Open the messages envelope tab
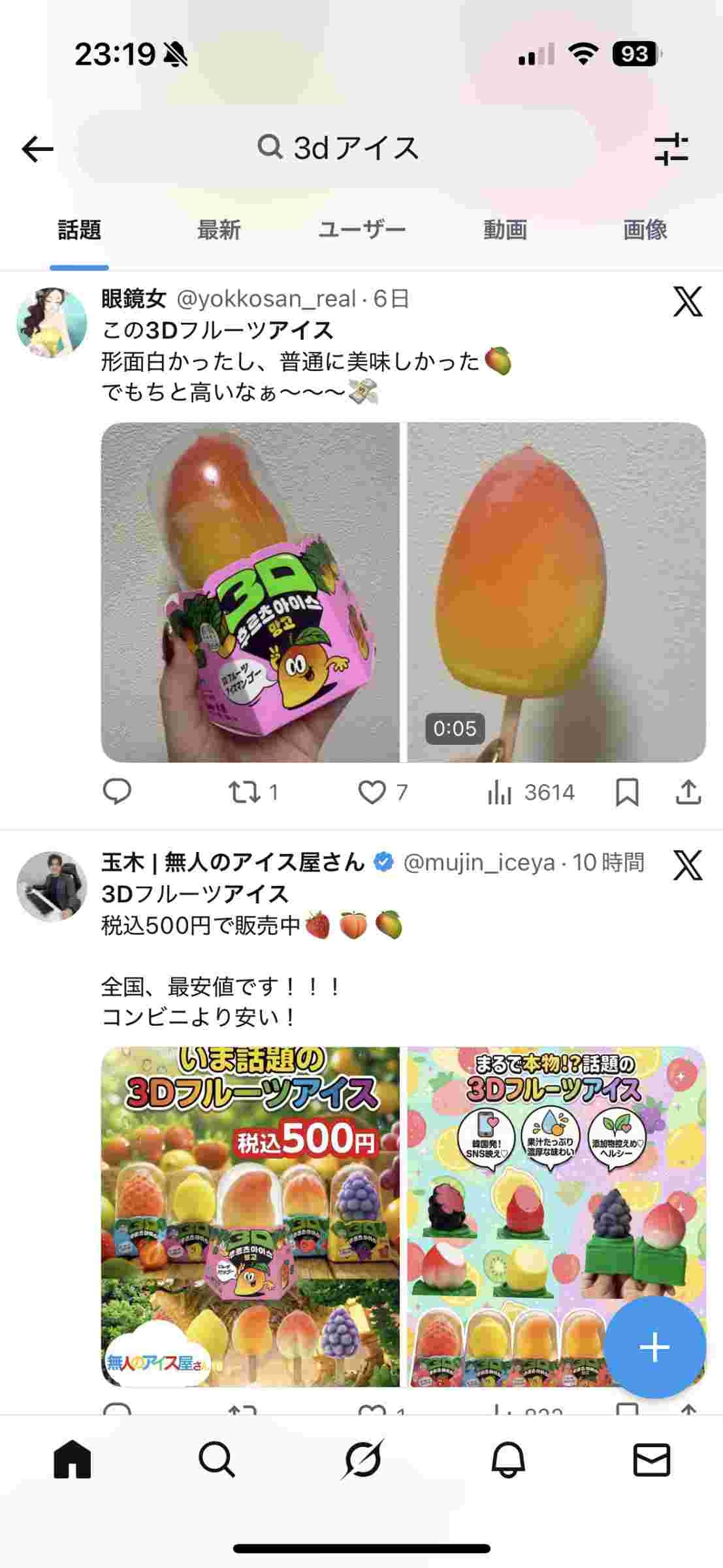 click(x=651, y=1460)
